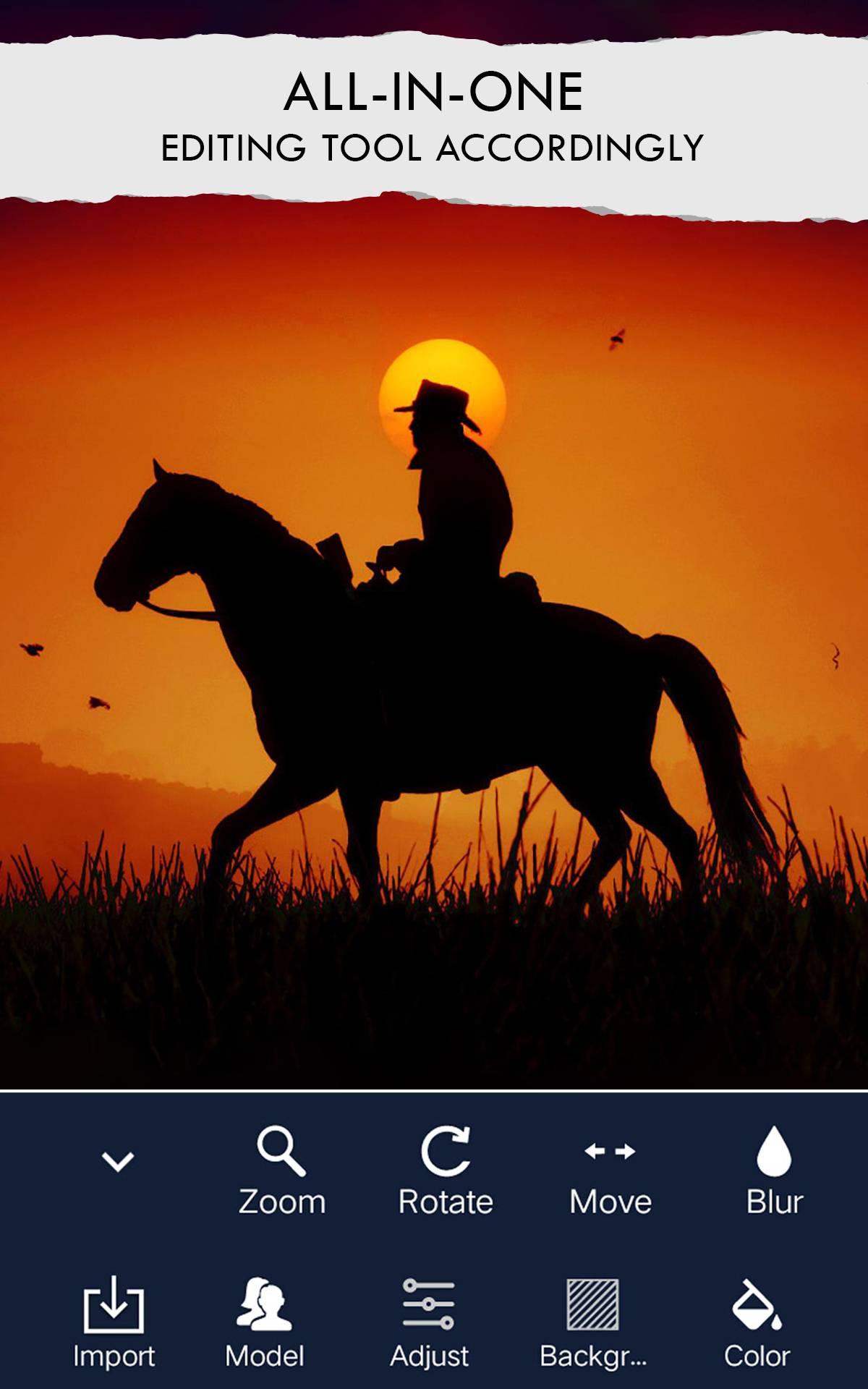Select the Zoom tool
This screenshot has width=868, height=1389.
pyautogui.click(x=281, y=1172)
